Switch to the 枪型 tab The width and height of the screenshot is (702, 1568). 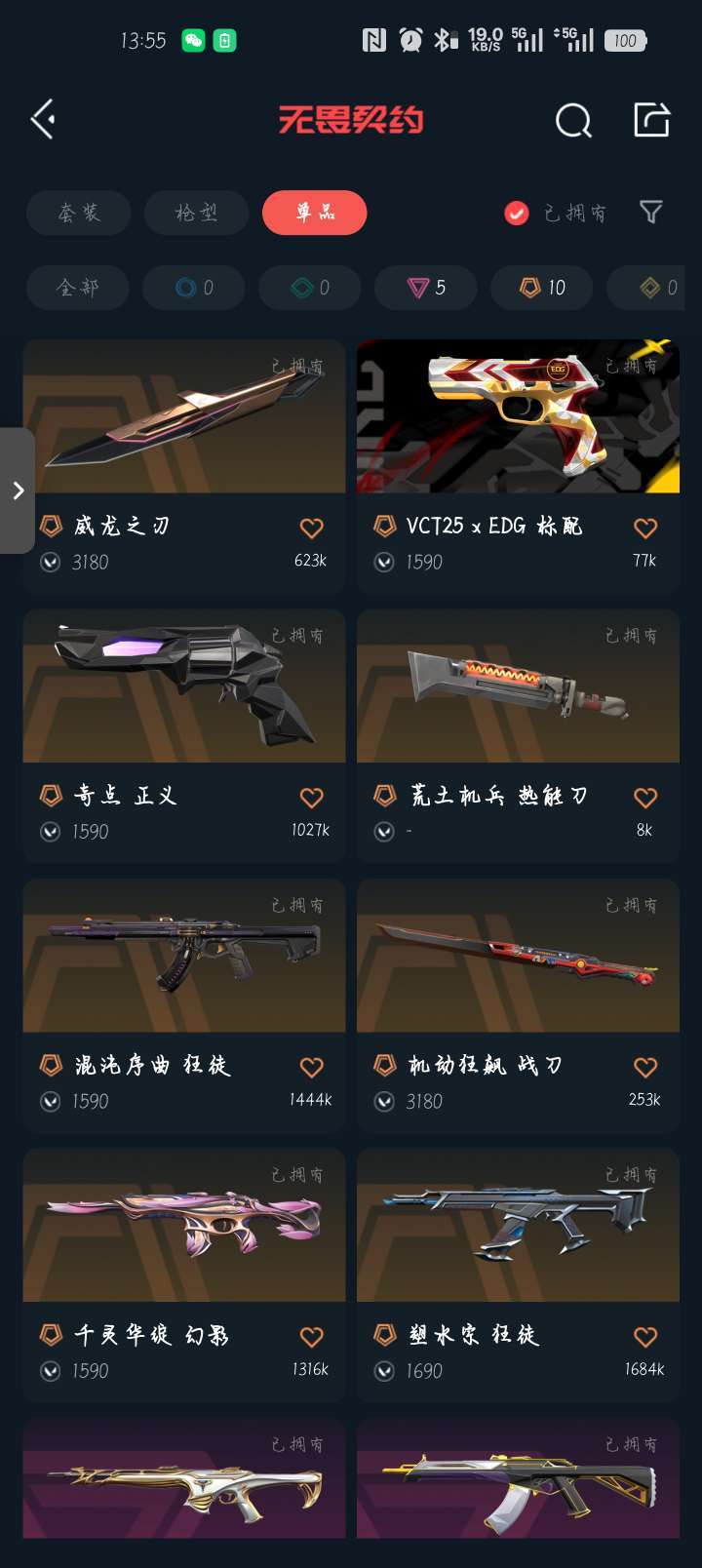click(x=197, y=213)
